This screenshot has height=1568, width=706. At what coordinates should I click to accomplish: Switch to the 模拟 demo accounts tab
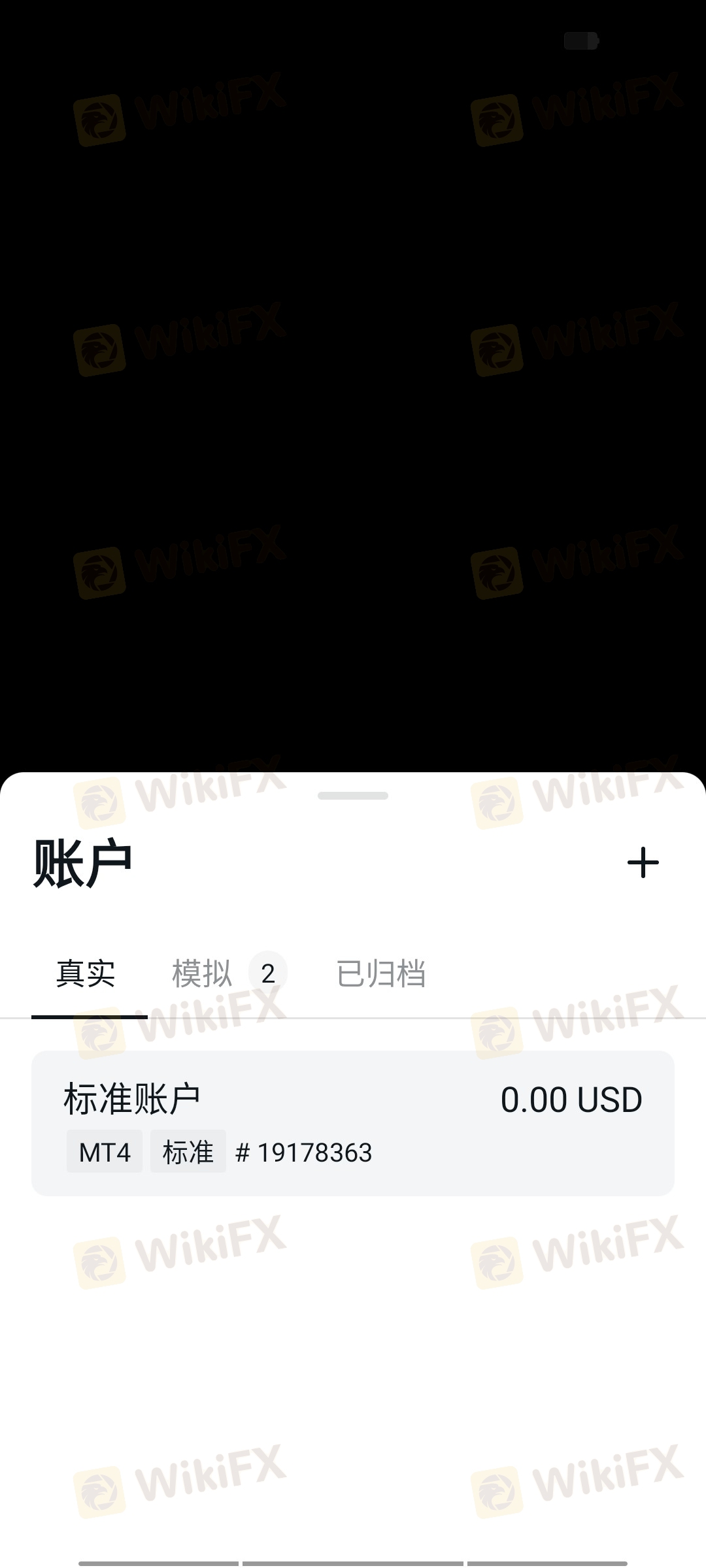tap(228, 973)
